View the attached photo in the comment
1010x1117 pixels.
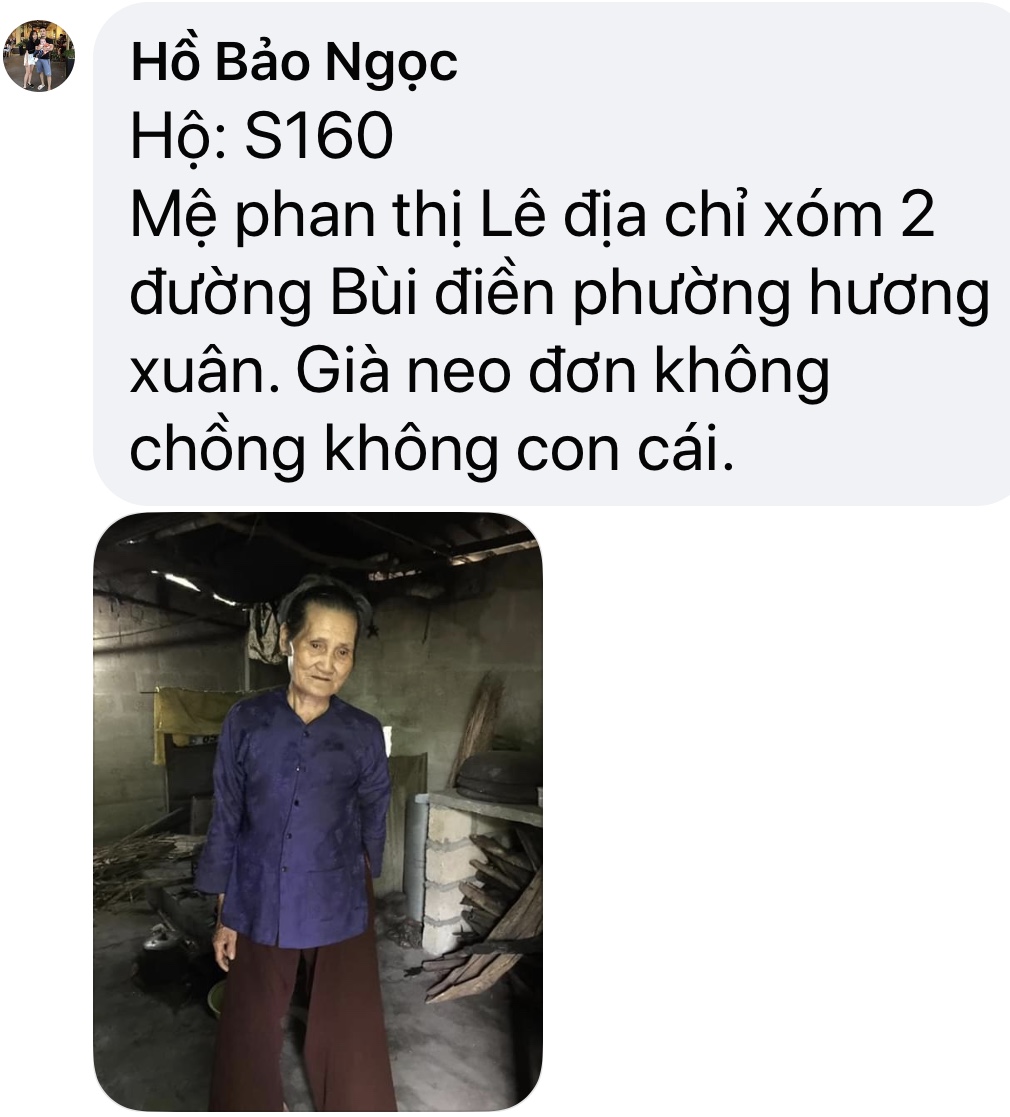[x=318, y=810]
